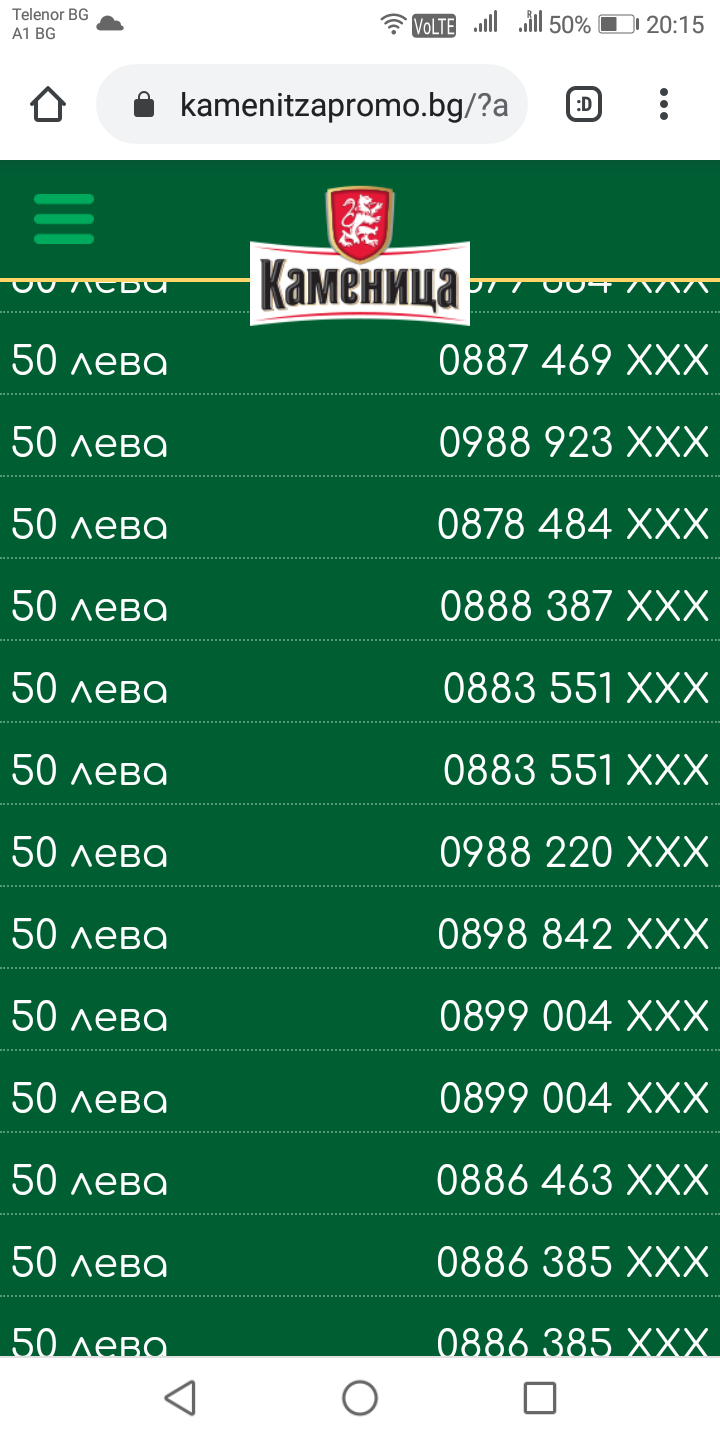Open the browser tab switcher
This screenshot has width=720, height=1440.
(584, 105)
